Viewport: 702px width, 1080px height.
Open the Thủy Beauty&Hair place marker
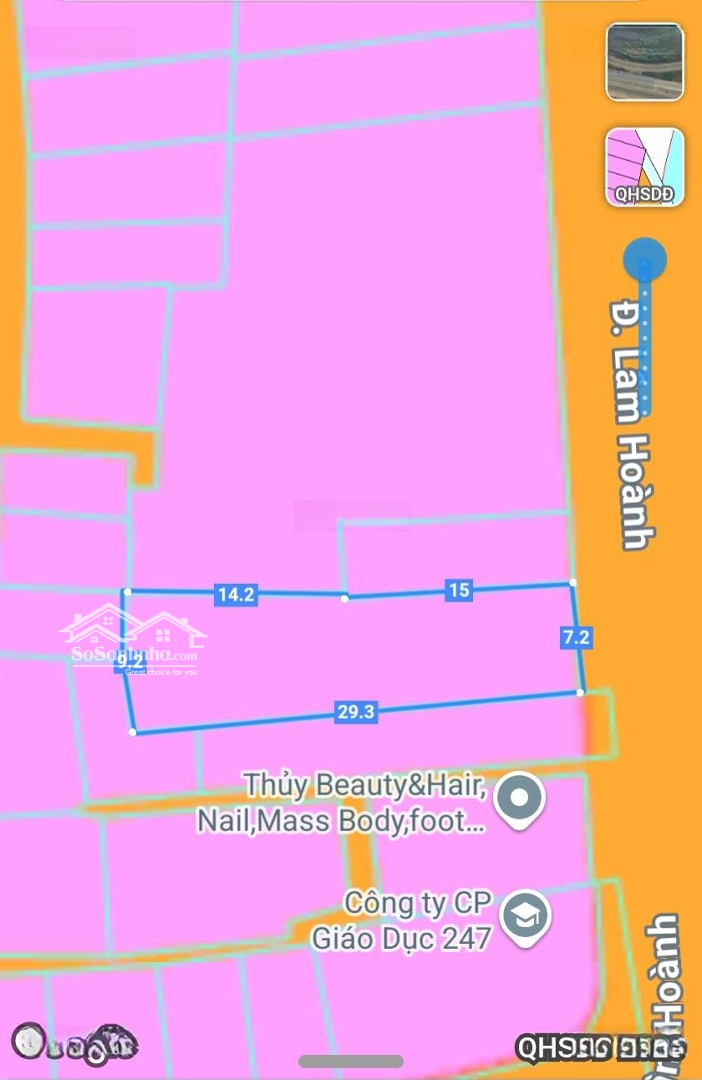click(x=519, y=800)
